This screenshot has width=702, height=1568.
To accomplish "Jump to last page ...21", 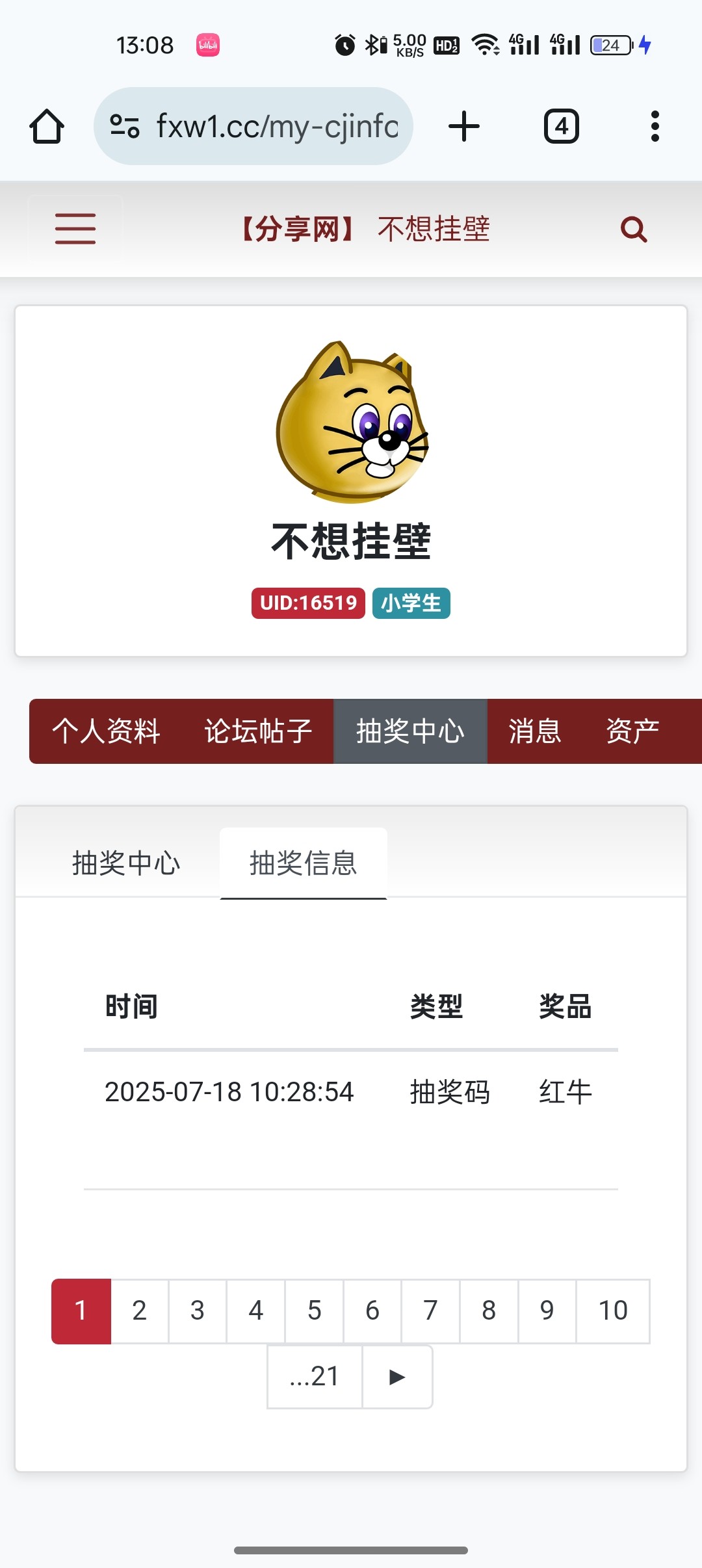I will pos(315,1376).
